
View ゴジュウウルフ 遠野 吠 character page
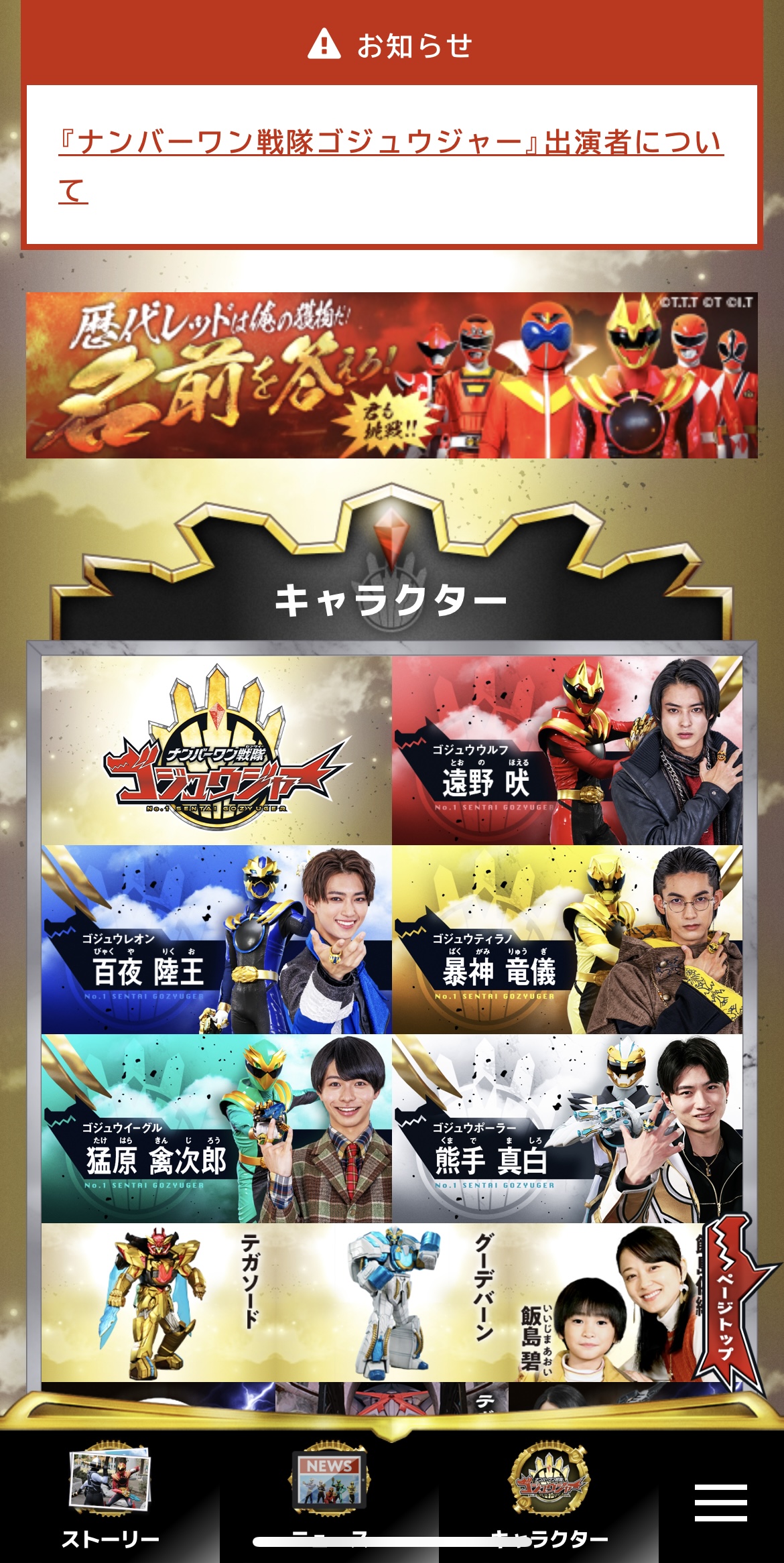567,751
